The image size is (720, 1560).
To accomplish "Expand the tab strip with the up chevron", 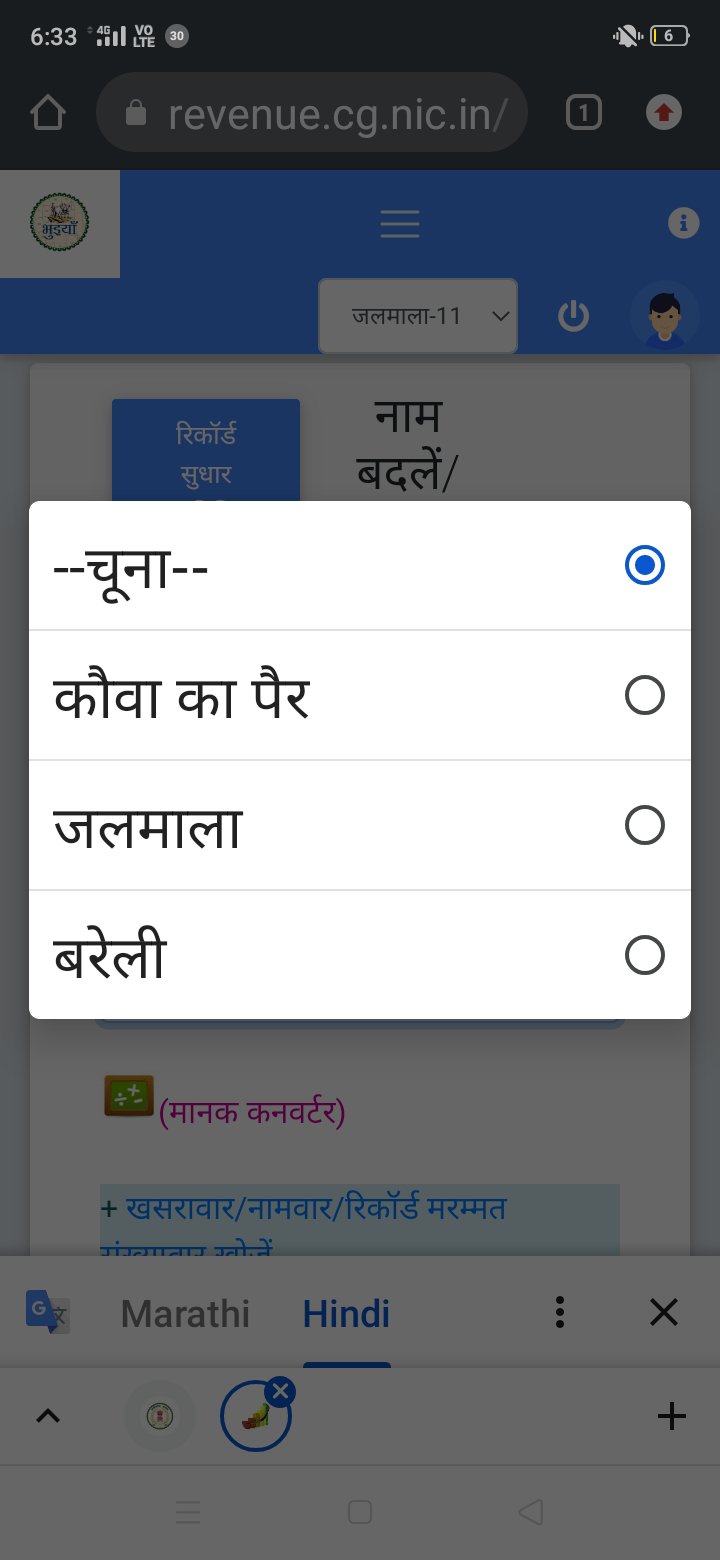I will (48, 1416).
